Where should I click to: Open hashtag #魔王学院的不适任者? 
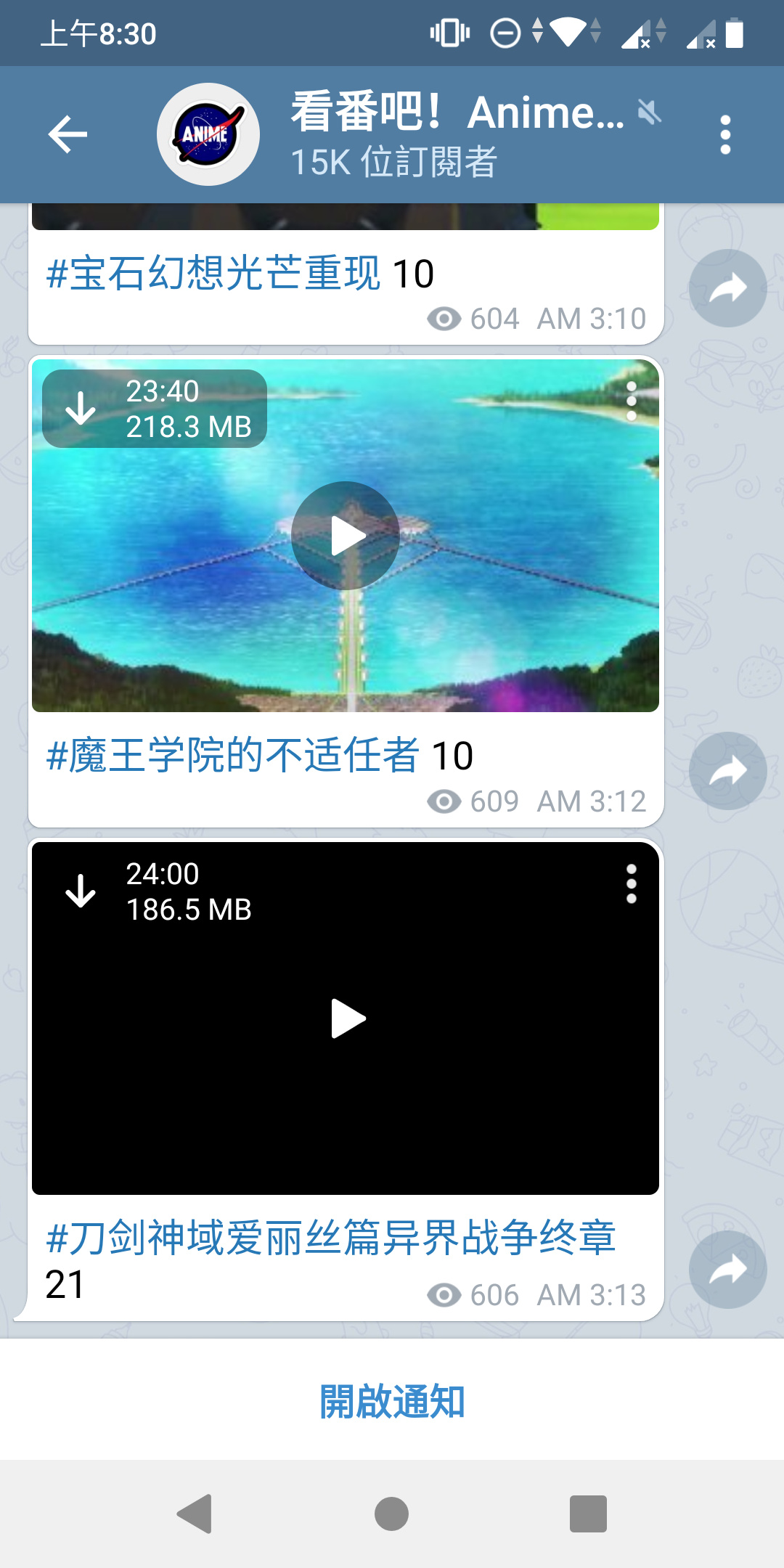click(x=232, y=756)
